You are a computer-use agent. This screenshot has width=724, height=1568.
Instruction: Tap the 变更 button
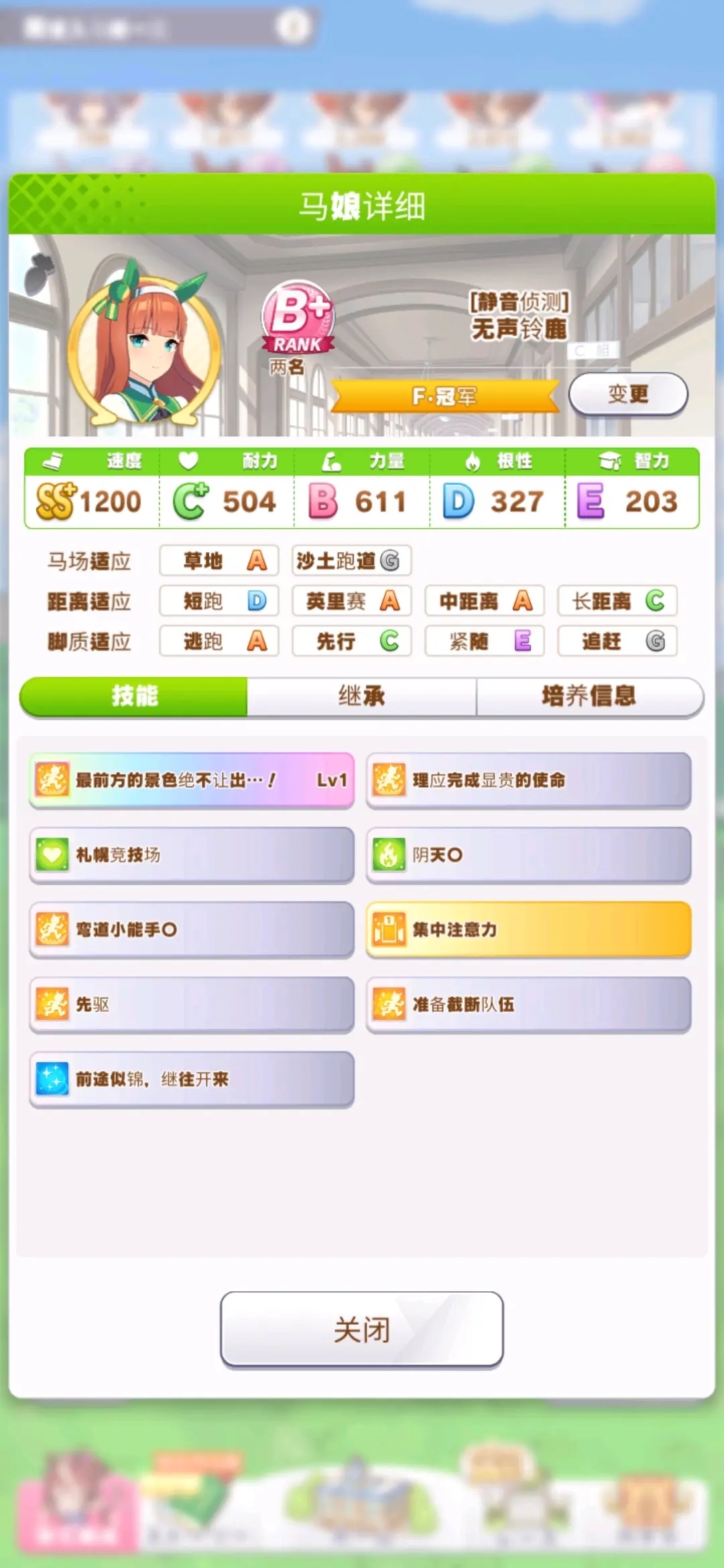click(627, 394)
